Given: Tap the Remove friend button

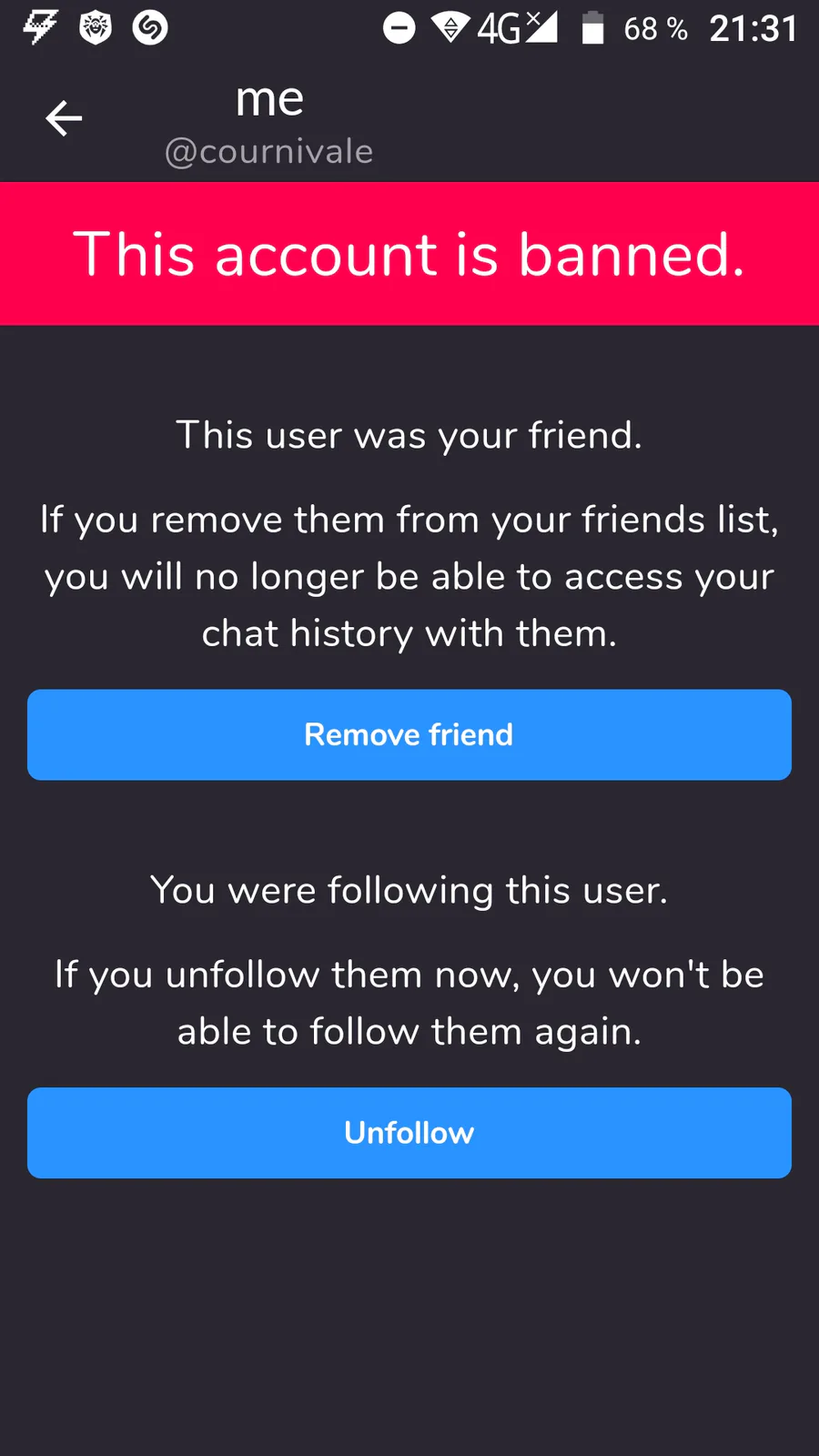Looking at the screenshot, I should (409, 734).
